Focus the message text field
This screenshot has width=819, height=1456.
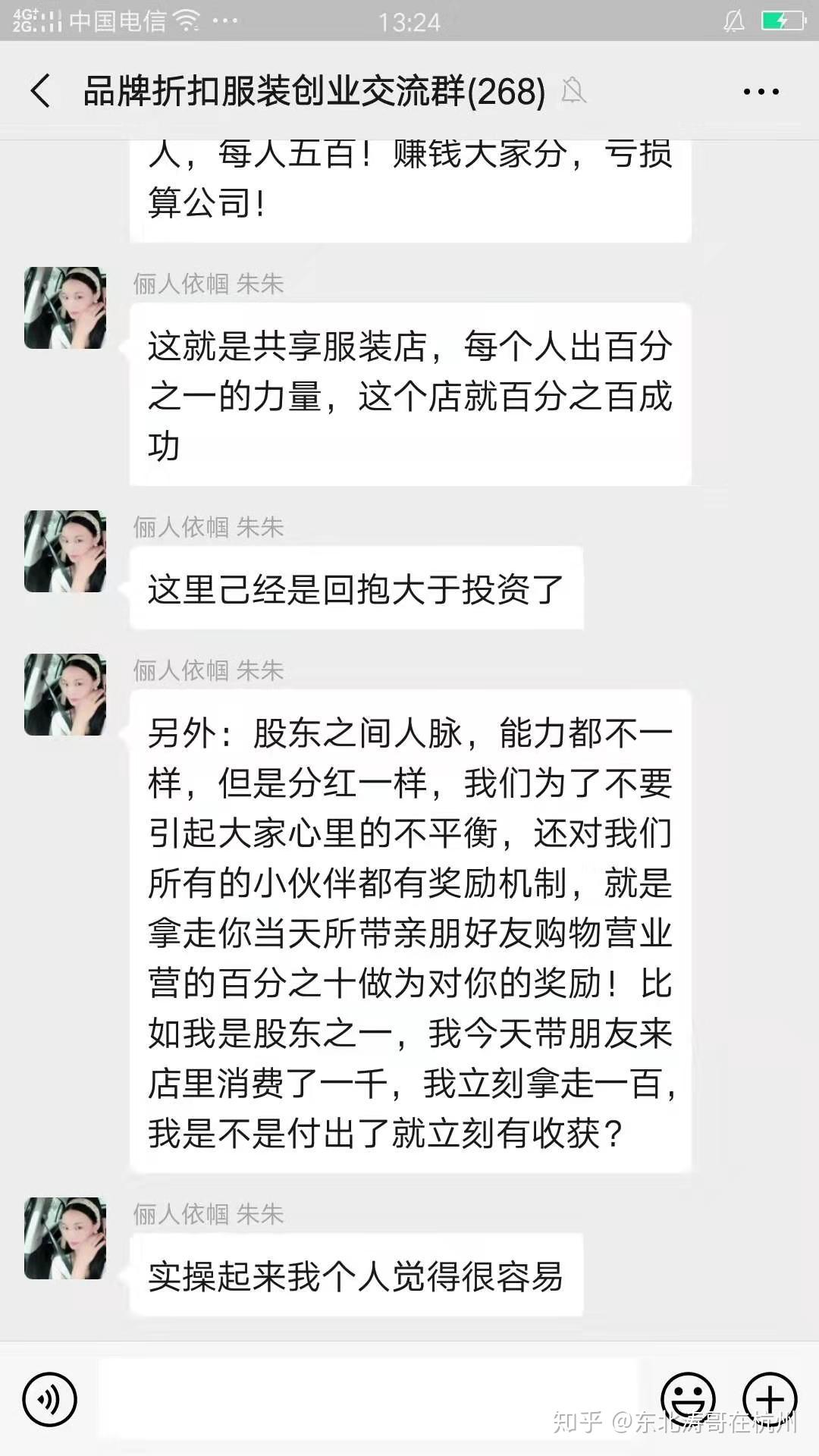point(368,1399)
